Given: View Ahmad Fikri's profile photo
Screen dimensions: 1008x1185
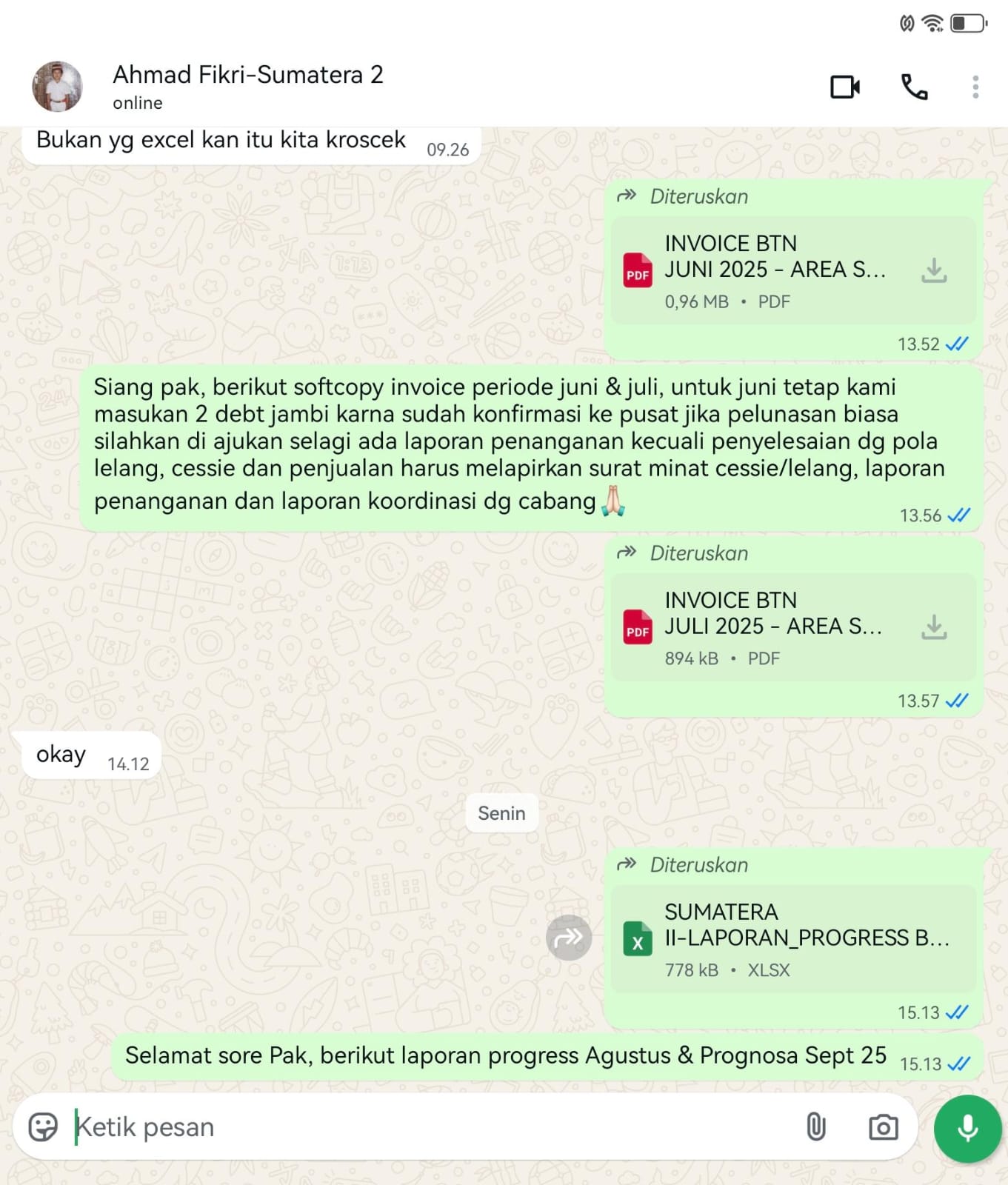Looking at the screenshot, I should pos(57,87).
